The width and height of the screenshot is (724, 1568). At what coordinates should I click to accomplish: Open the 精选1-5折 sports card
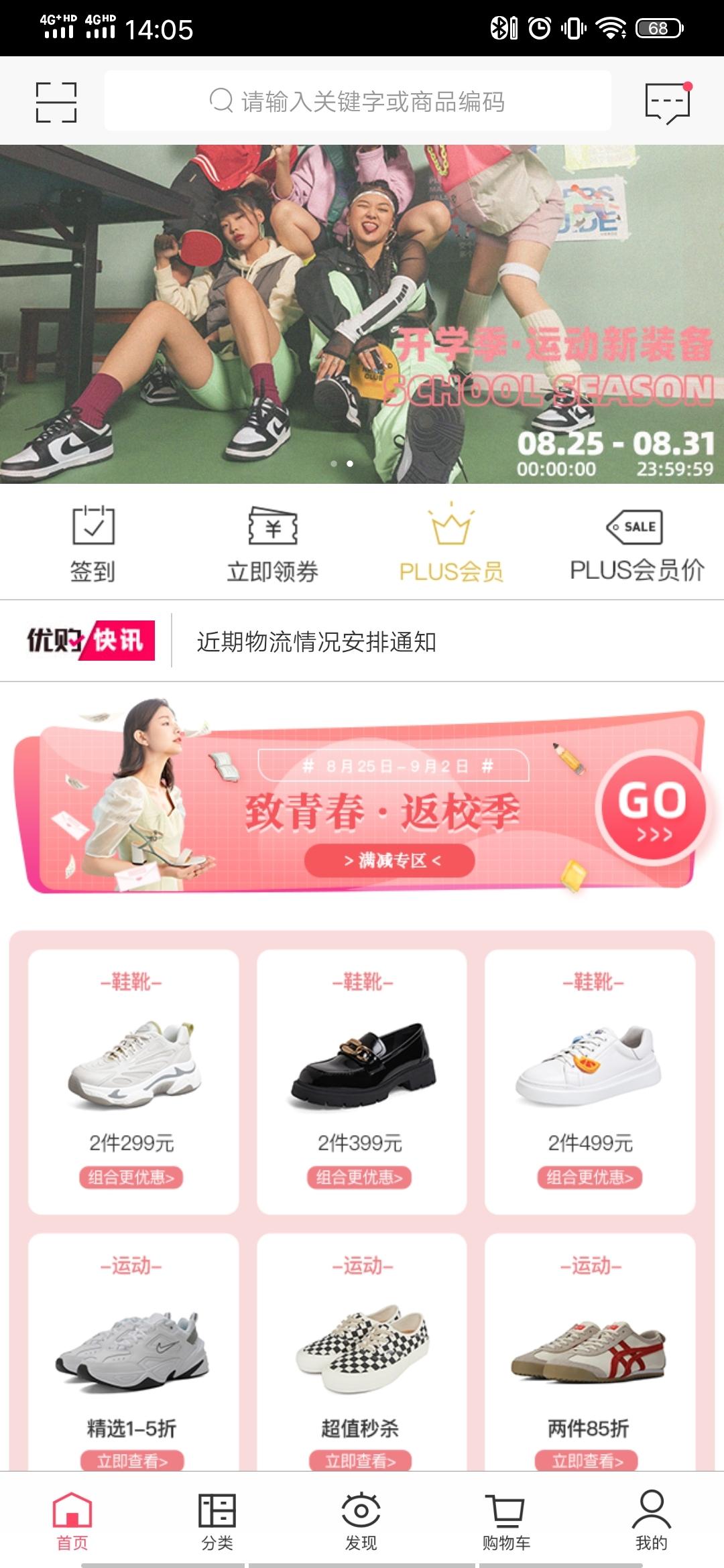(x=133, y=1354)
